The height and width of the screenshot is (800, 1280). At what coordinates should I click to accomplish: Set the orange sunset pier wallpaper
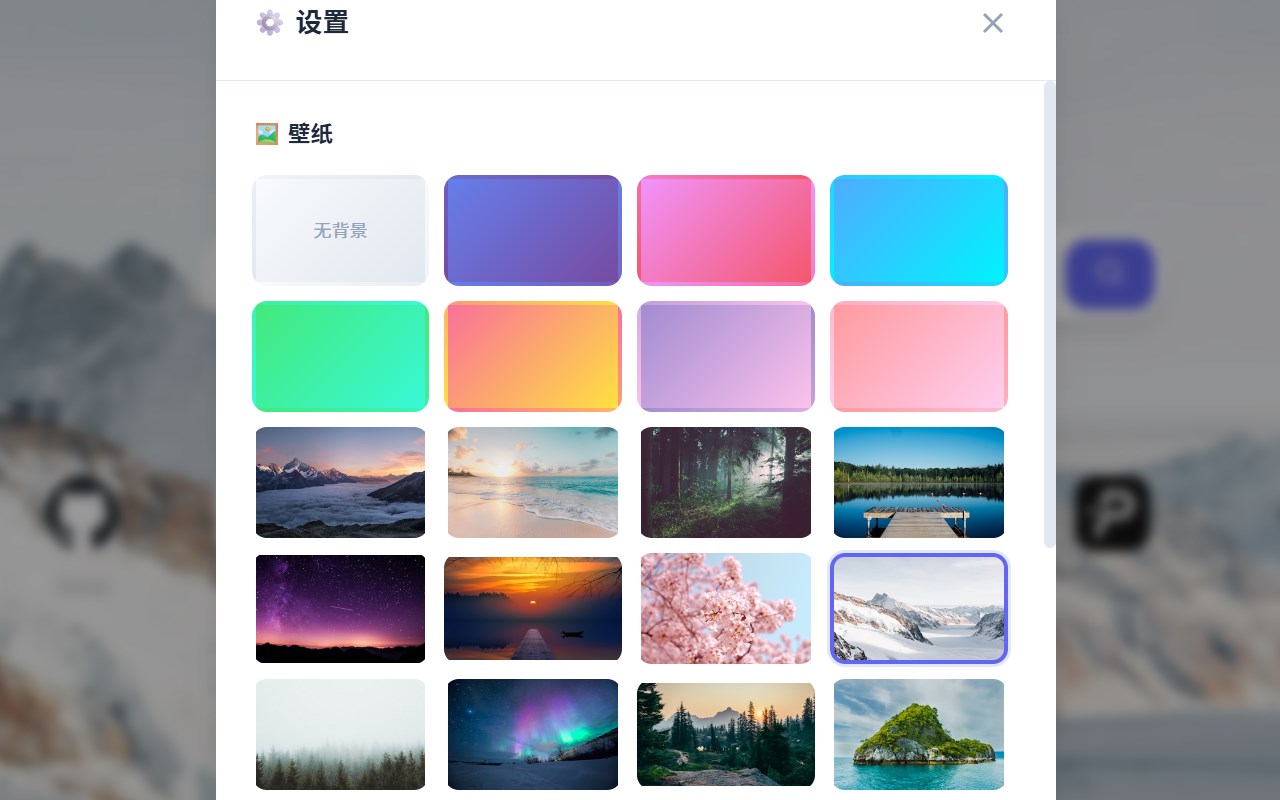533,608
